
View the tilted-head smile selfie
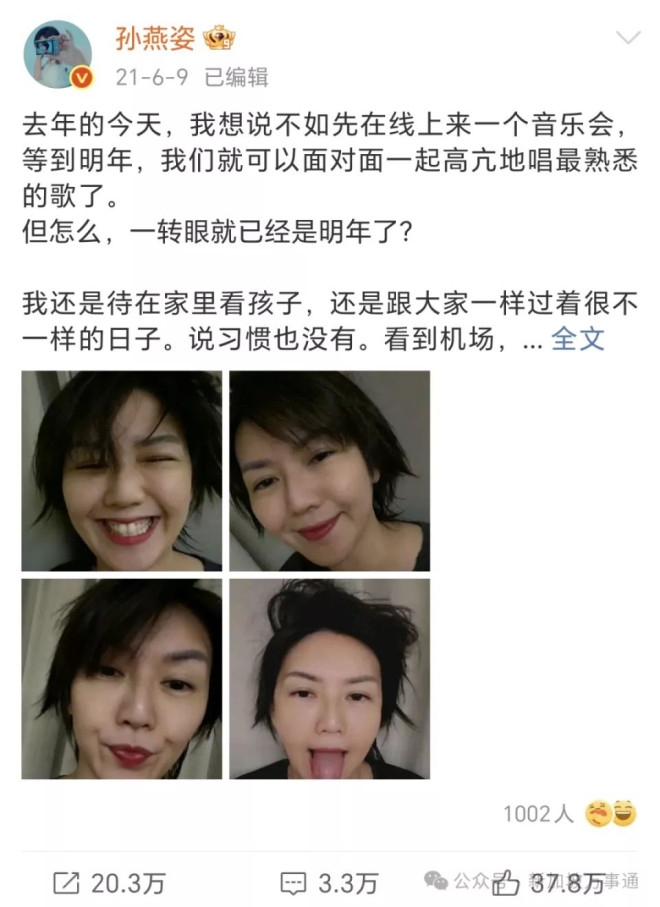point(329,471)
